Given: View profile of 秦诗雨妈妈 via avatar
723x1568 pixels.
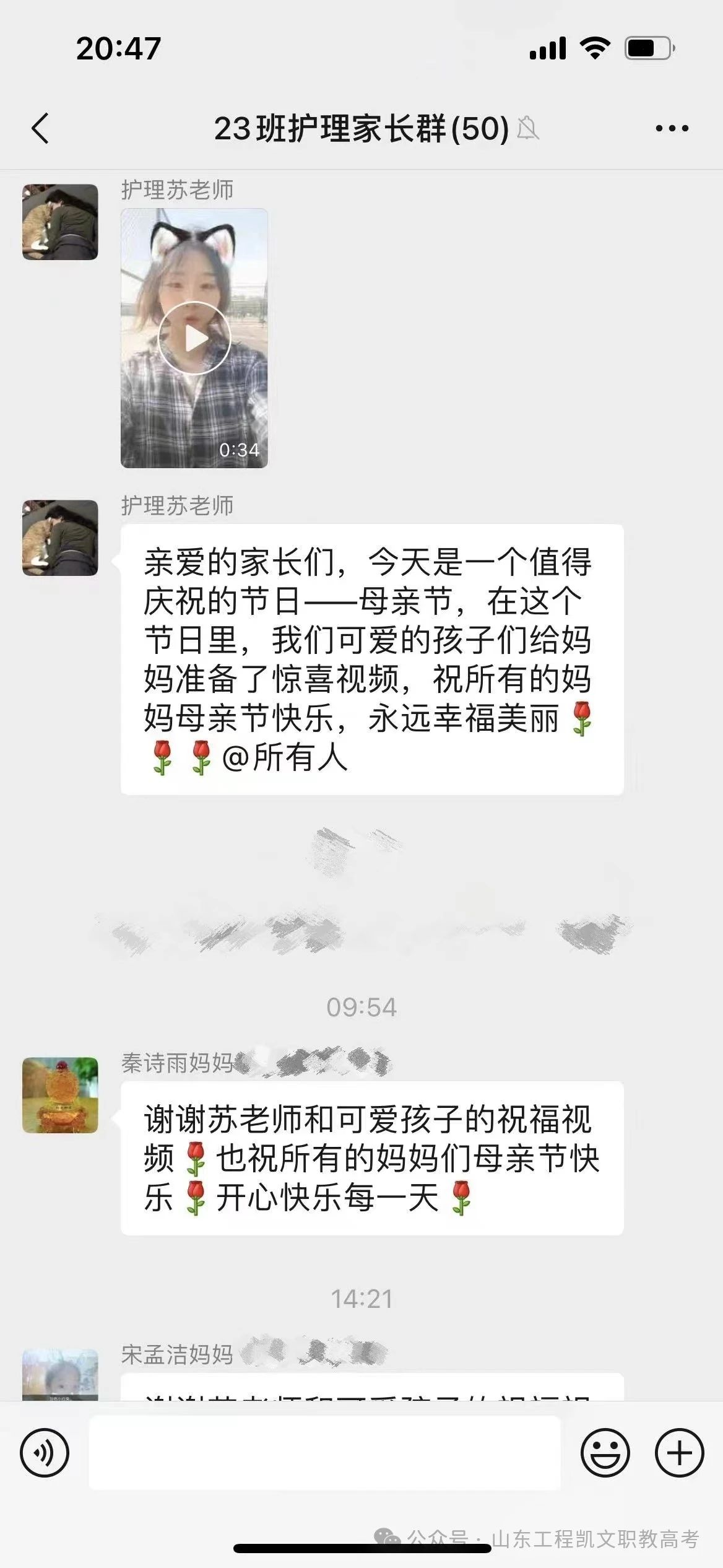Looking at the screenshot, I should coord(60,1095).
